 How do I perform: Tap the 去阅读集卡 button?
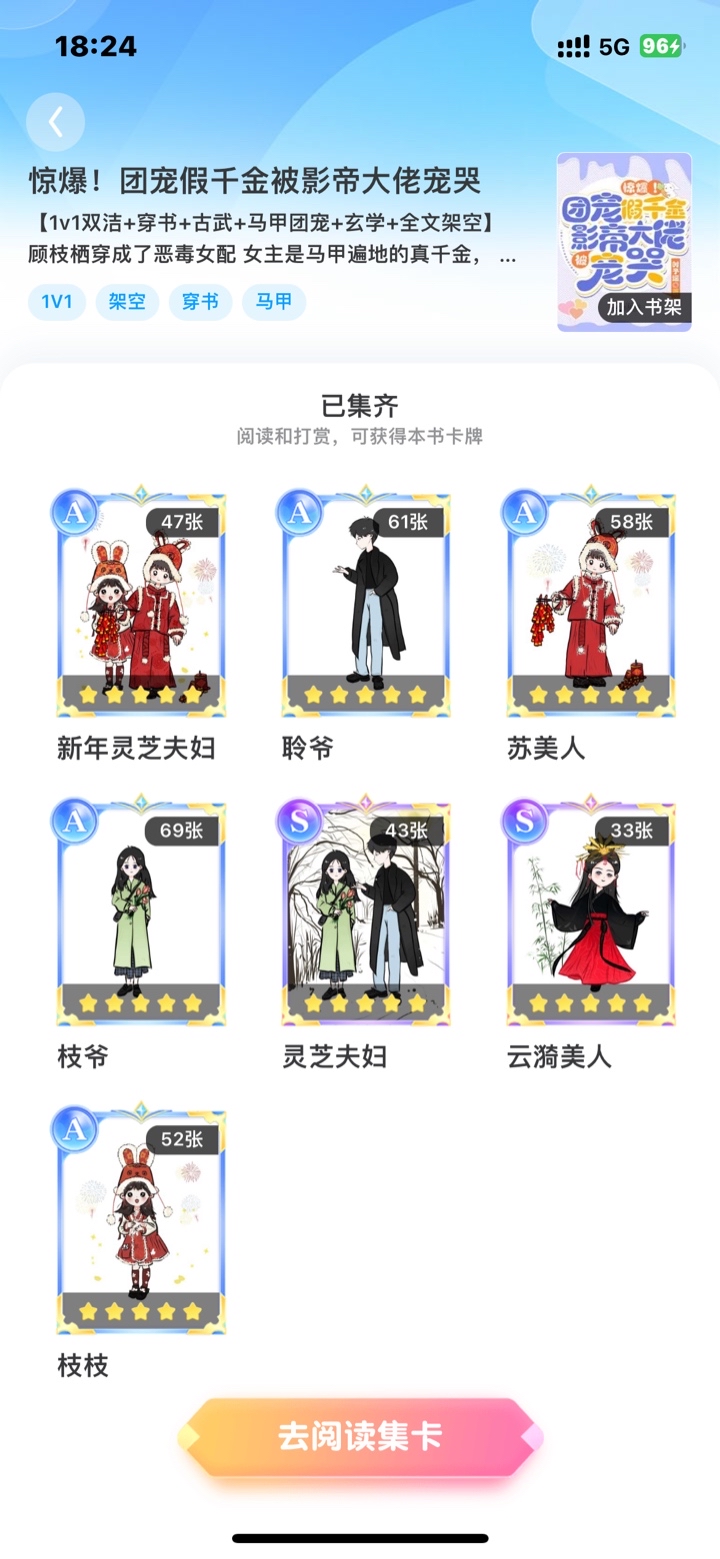pos(360,1437)
